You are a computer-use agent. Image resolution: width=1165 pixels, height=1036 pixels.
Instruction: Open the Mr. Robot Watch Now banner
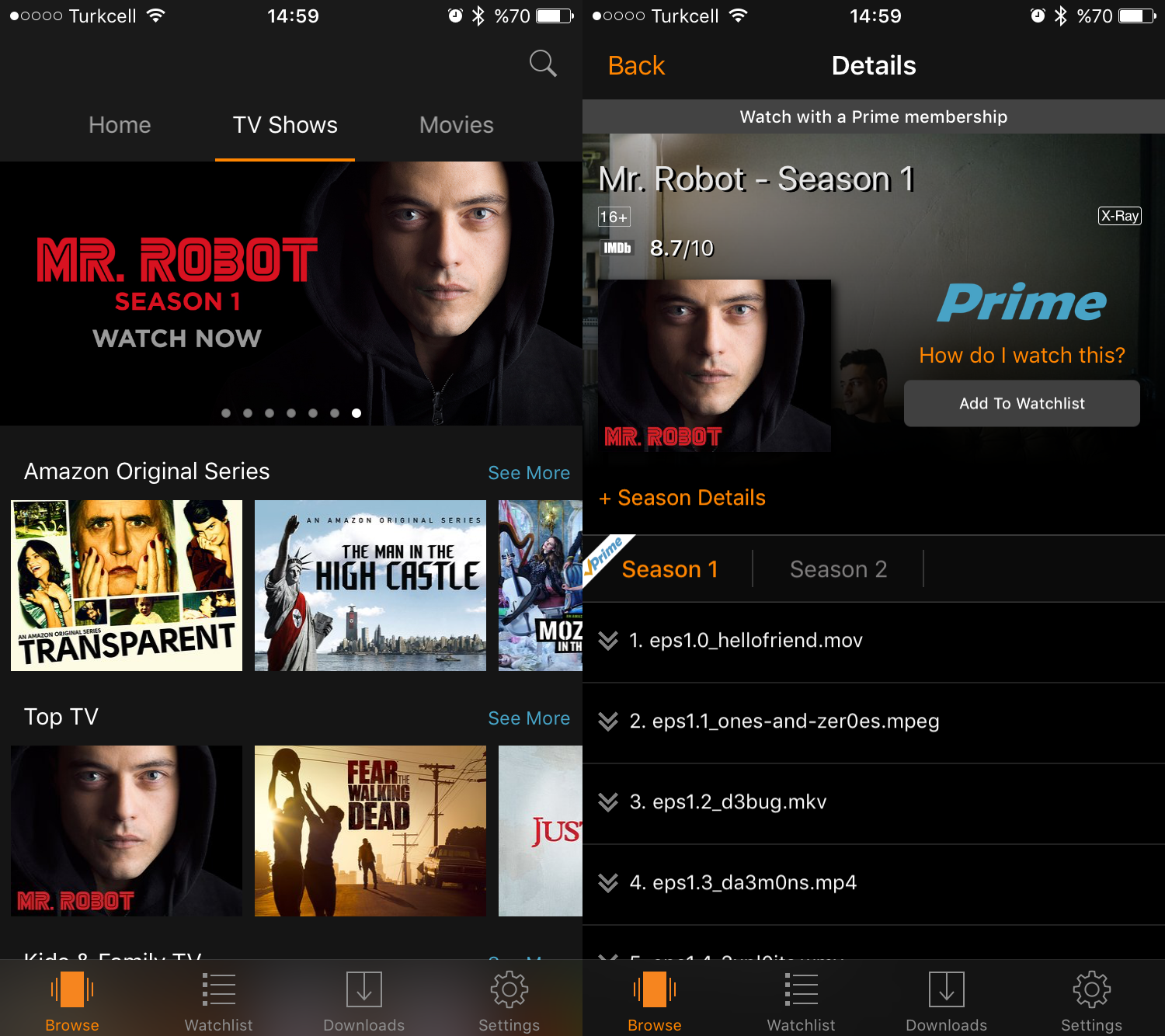click(x=290, y=294)
